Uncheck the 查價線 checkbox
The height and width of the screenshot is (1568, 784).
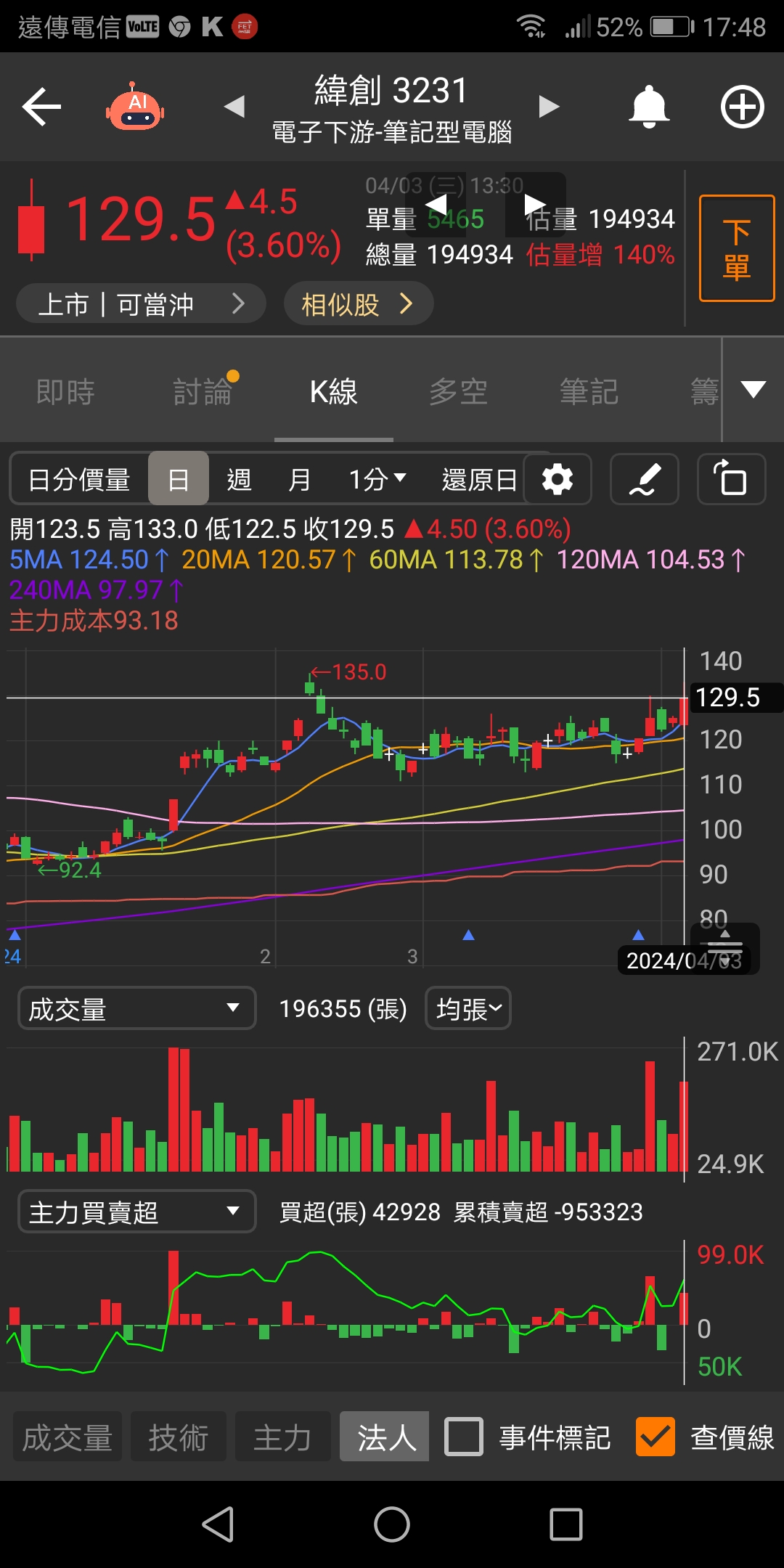(x=655, y=1437)
